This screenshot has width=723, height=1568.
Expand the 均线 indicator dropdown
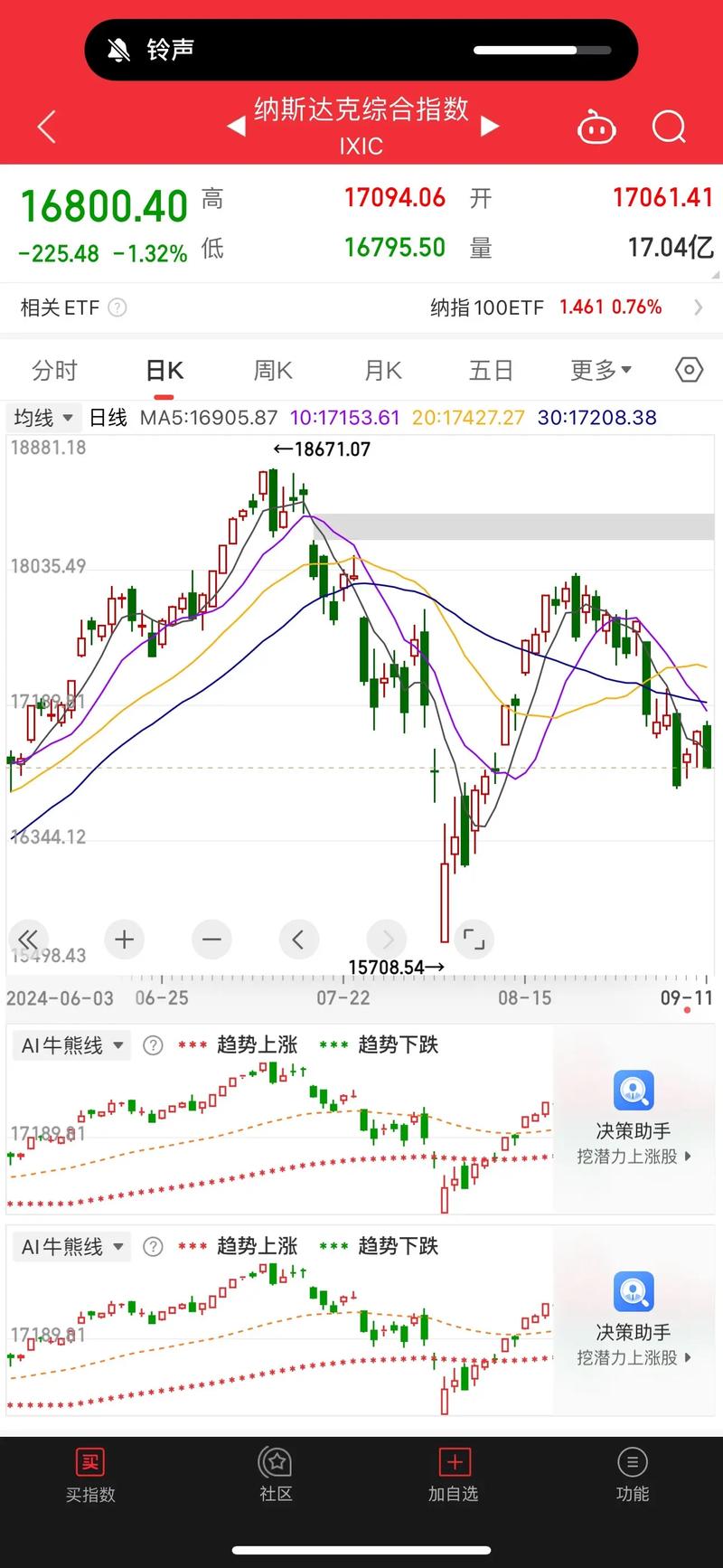43,418
